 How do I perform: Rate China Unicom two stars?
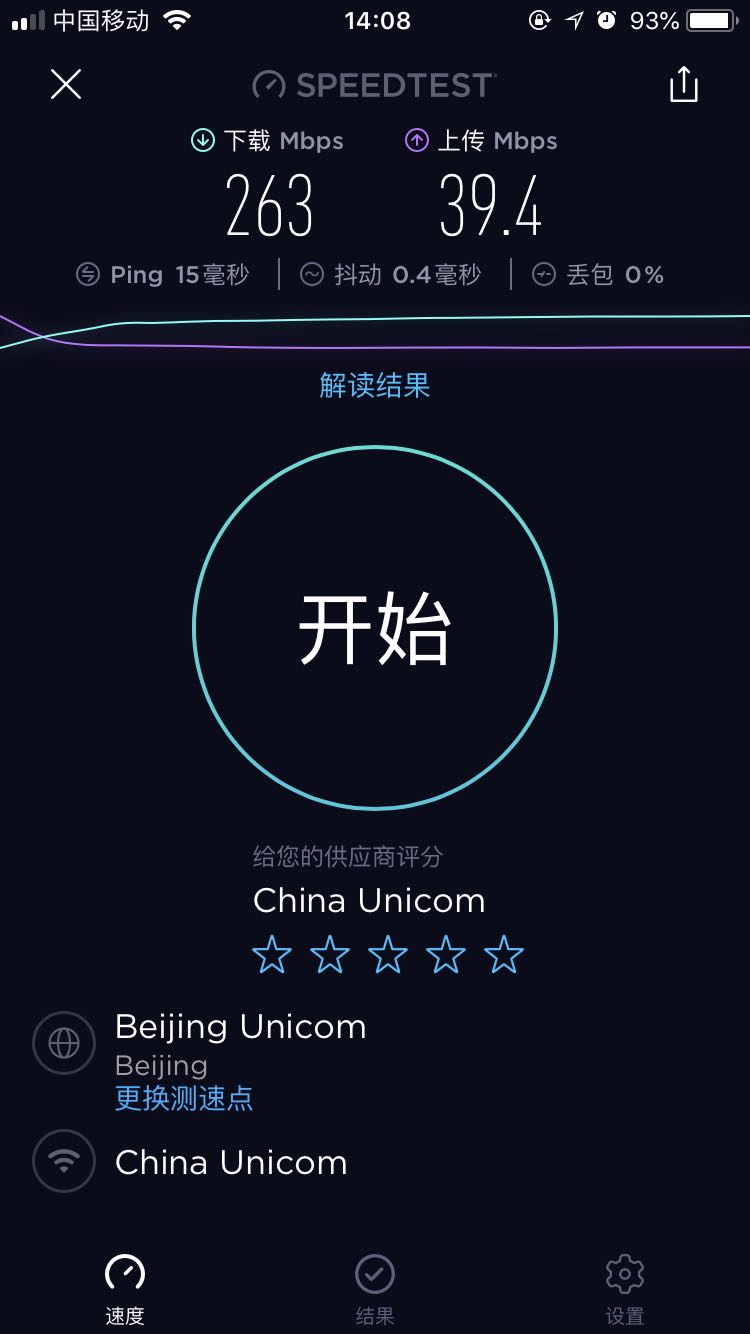coord(329,955)
